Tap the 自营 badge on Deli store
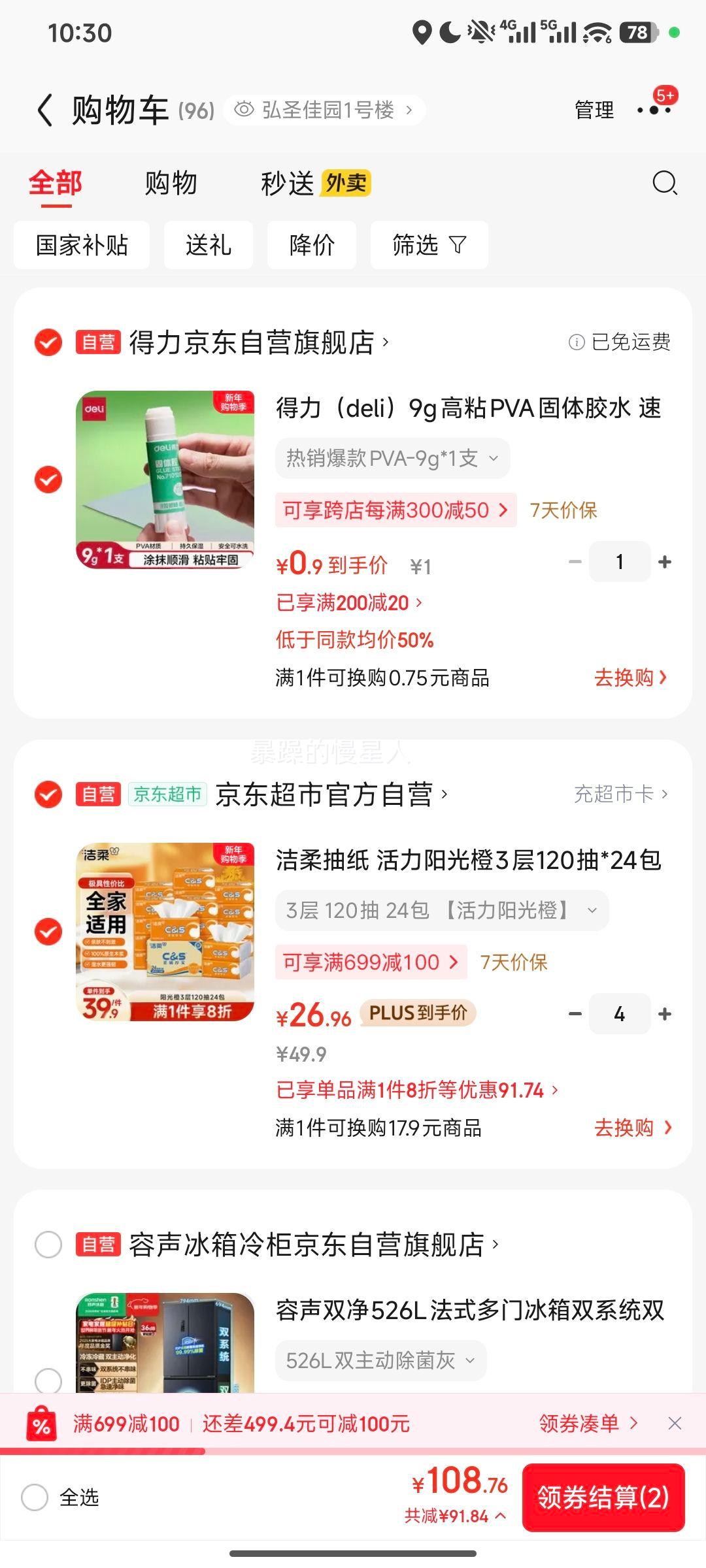 pos(97,342)
